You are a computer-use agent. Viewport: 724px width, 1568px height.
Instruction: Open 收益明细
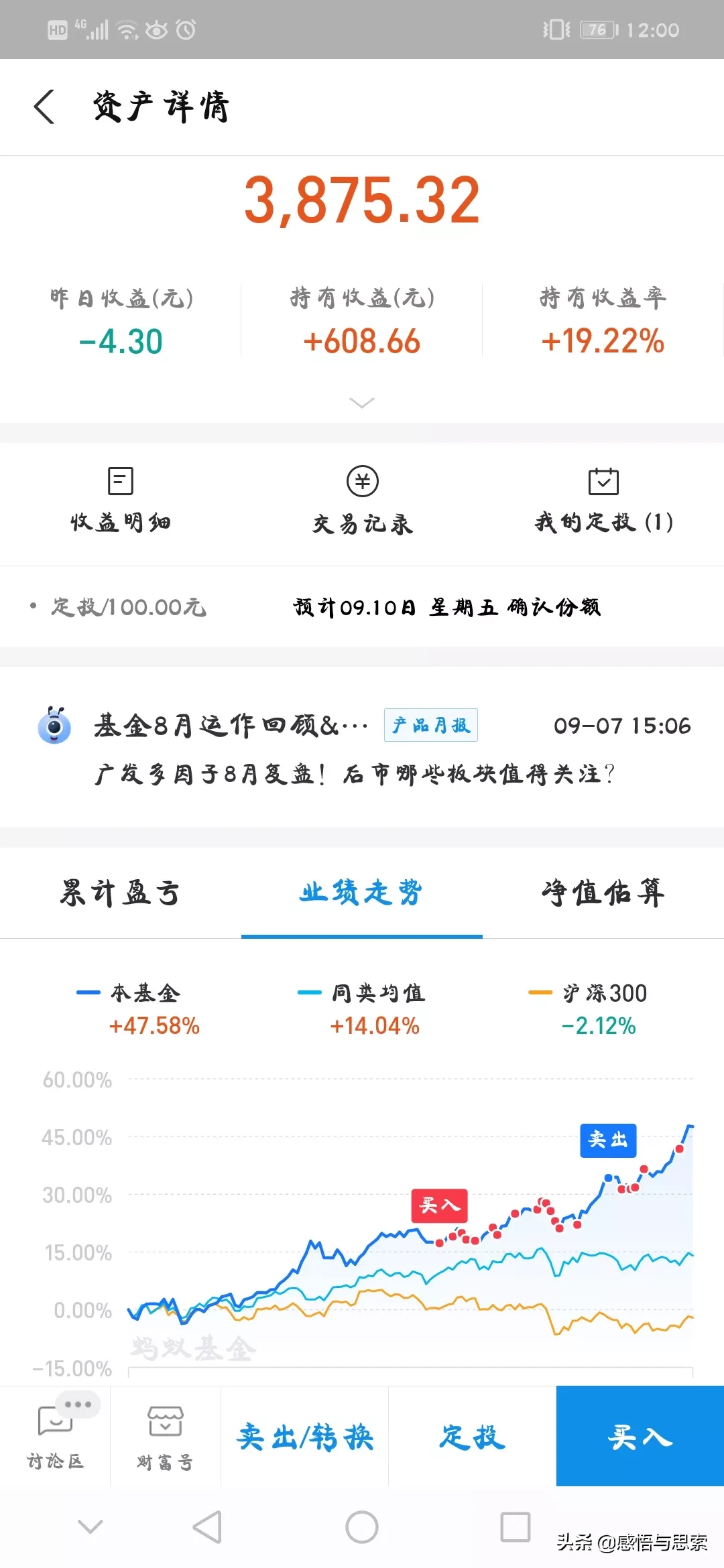tap(121, 500)
